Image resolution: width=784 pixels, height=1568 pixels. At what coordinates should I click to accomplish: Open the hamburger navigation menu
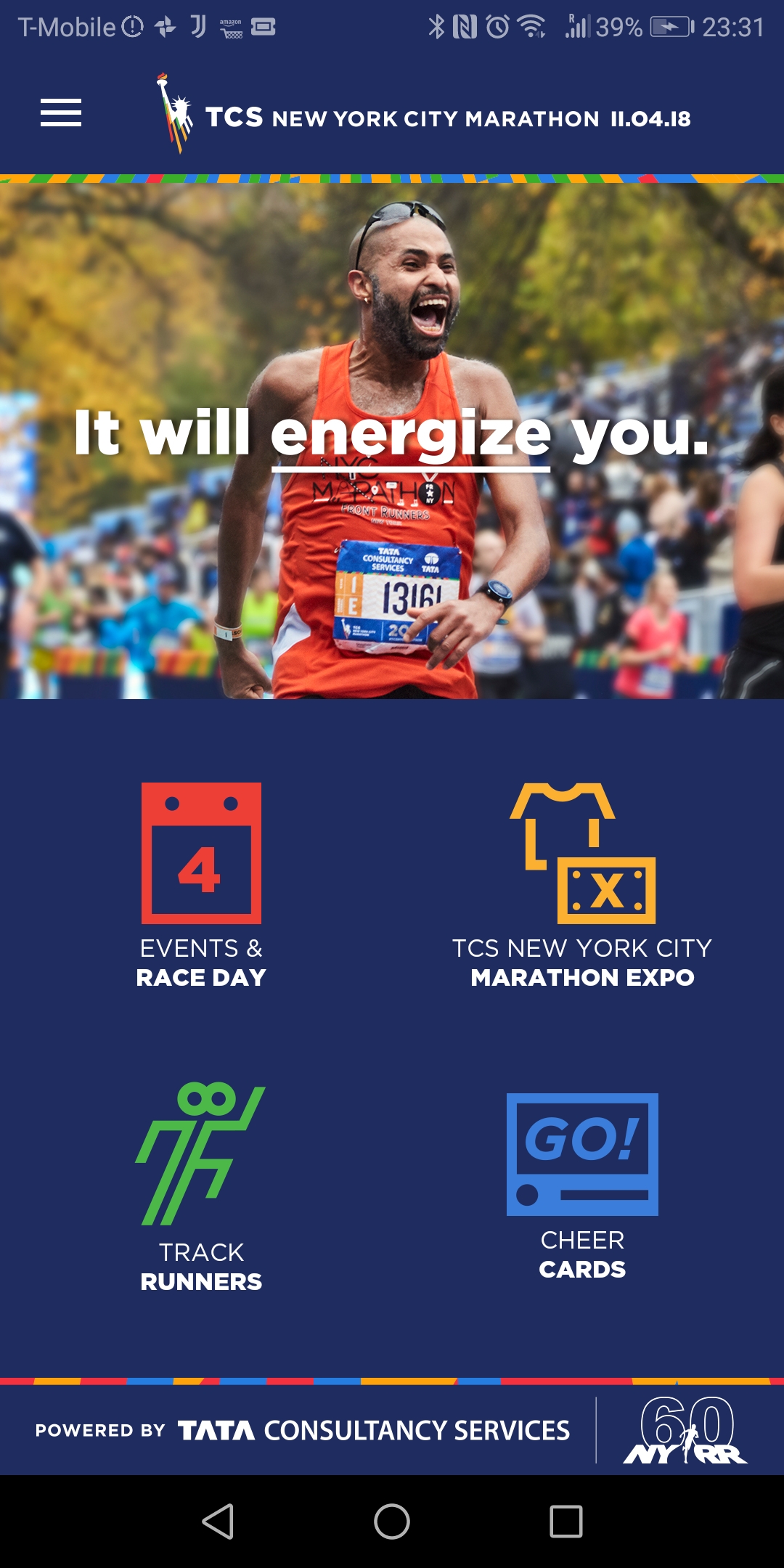pos(61,113)
